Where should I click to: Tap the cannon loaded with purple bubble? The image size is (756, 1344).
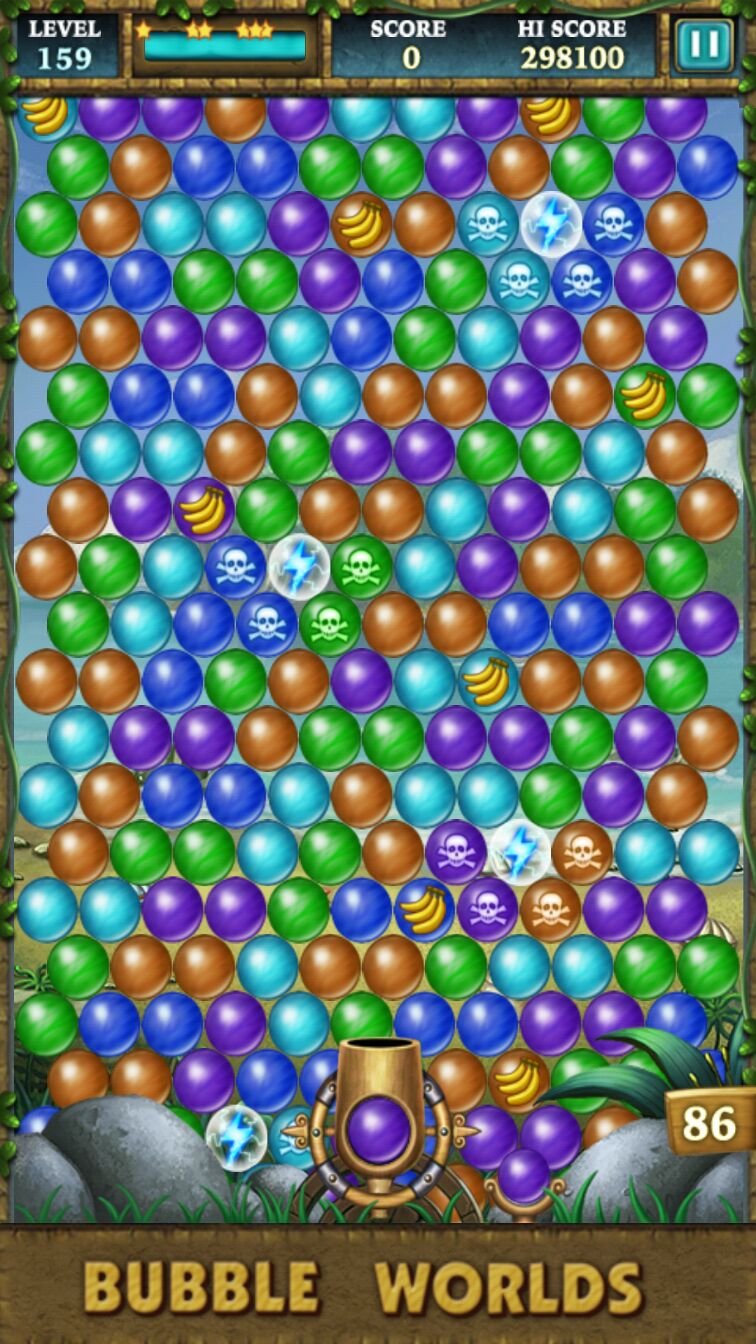379,1129
